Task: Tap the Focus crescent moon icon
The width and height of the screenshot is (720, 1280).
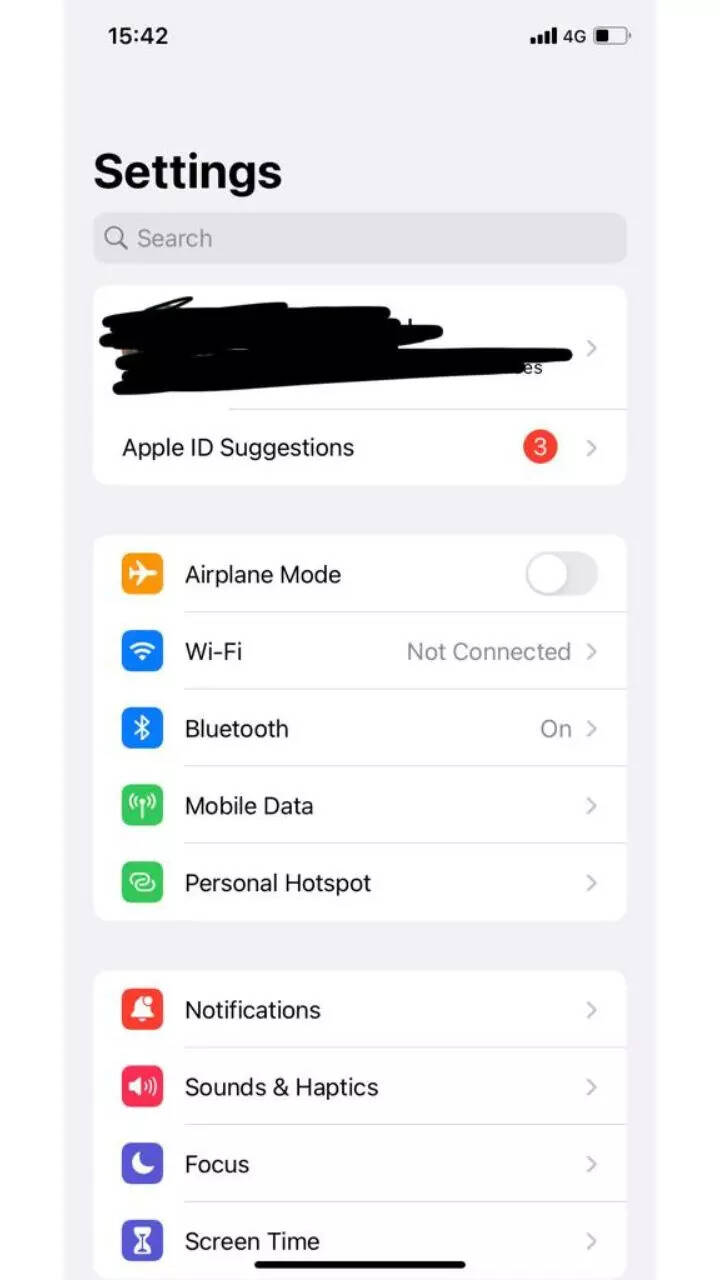Action: [141, 1164]
